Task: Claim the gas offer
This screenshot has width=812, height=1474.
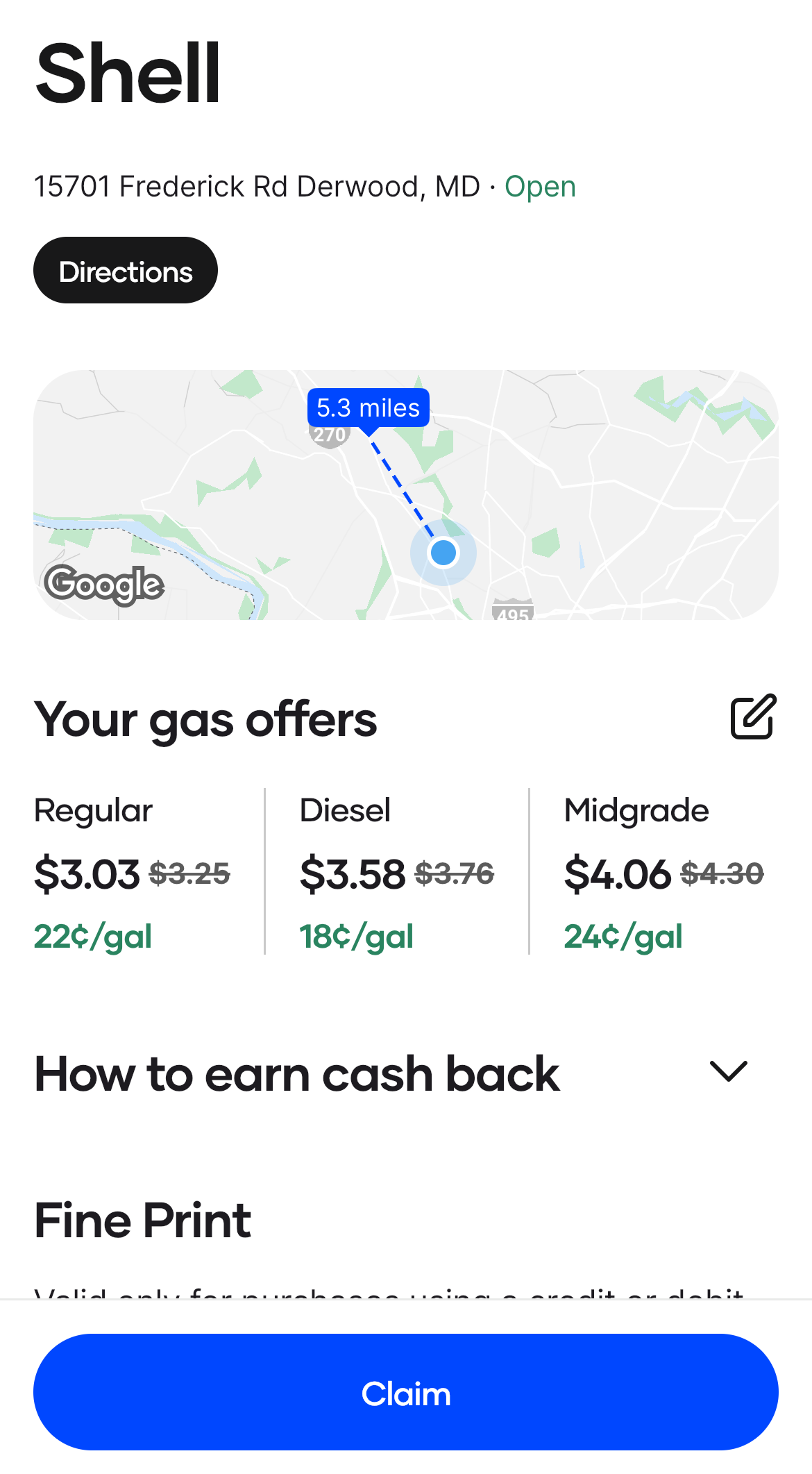Action: (x=406, y=1392)
